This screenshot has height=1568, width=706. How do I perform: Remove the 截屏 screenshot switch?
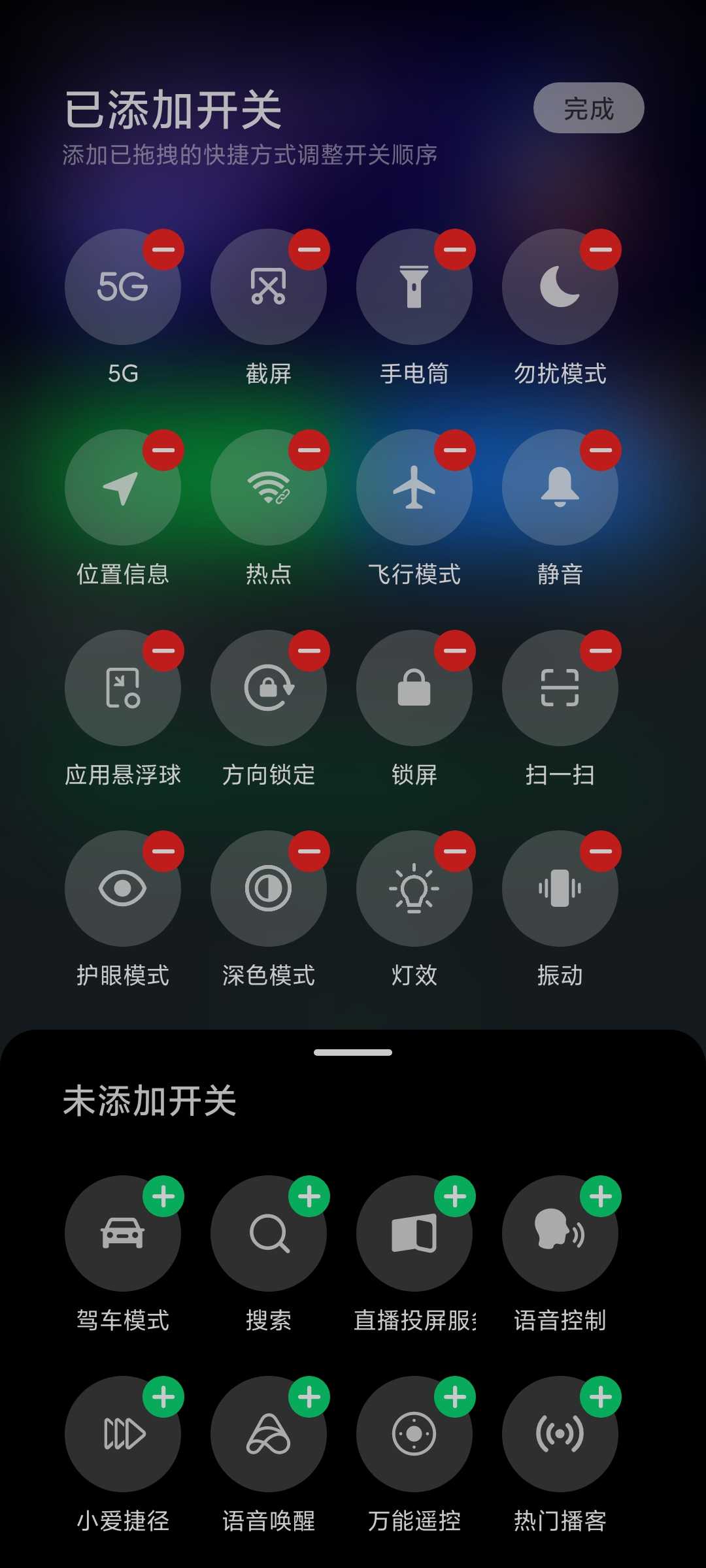click(x=309, y=250)
